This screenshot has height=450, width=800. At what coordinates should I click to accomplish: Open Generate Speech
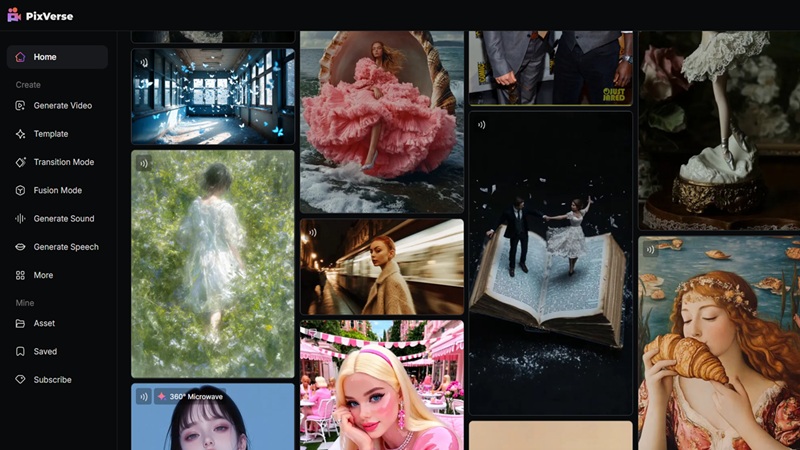click(x=65, y=247)
